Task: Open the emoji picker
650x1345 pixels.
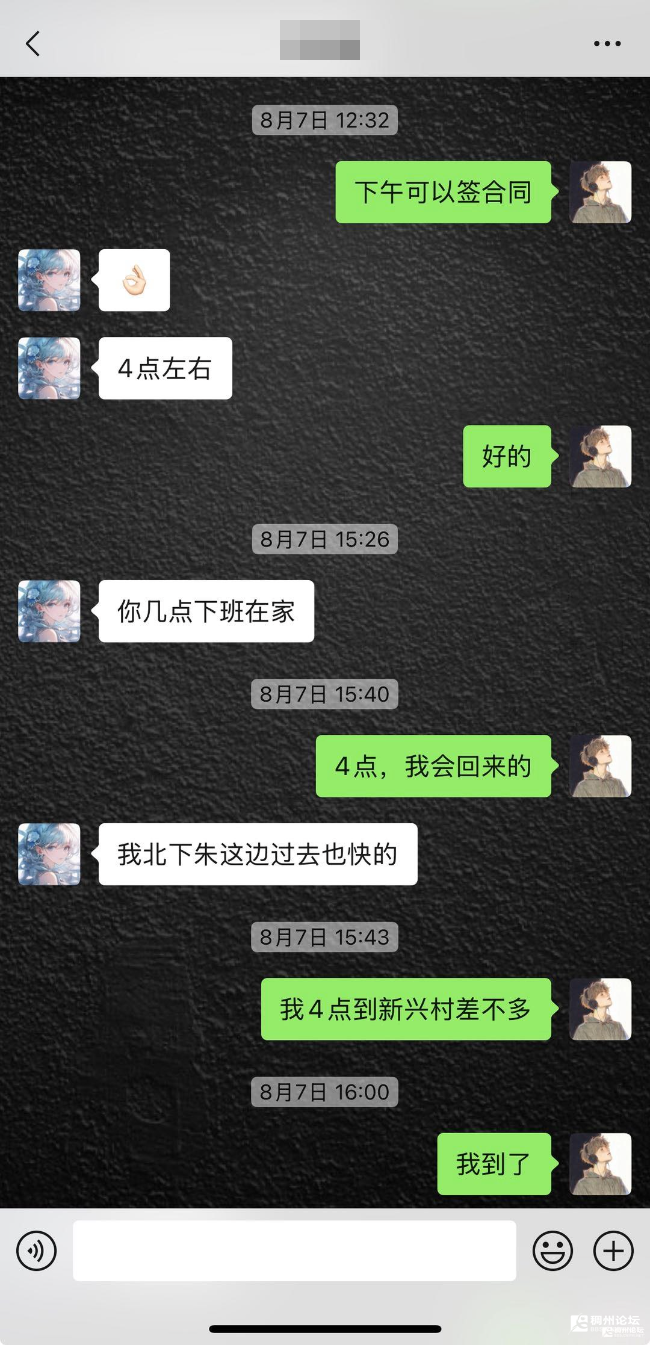Action: point(552,1250)
